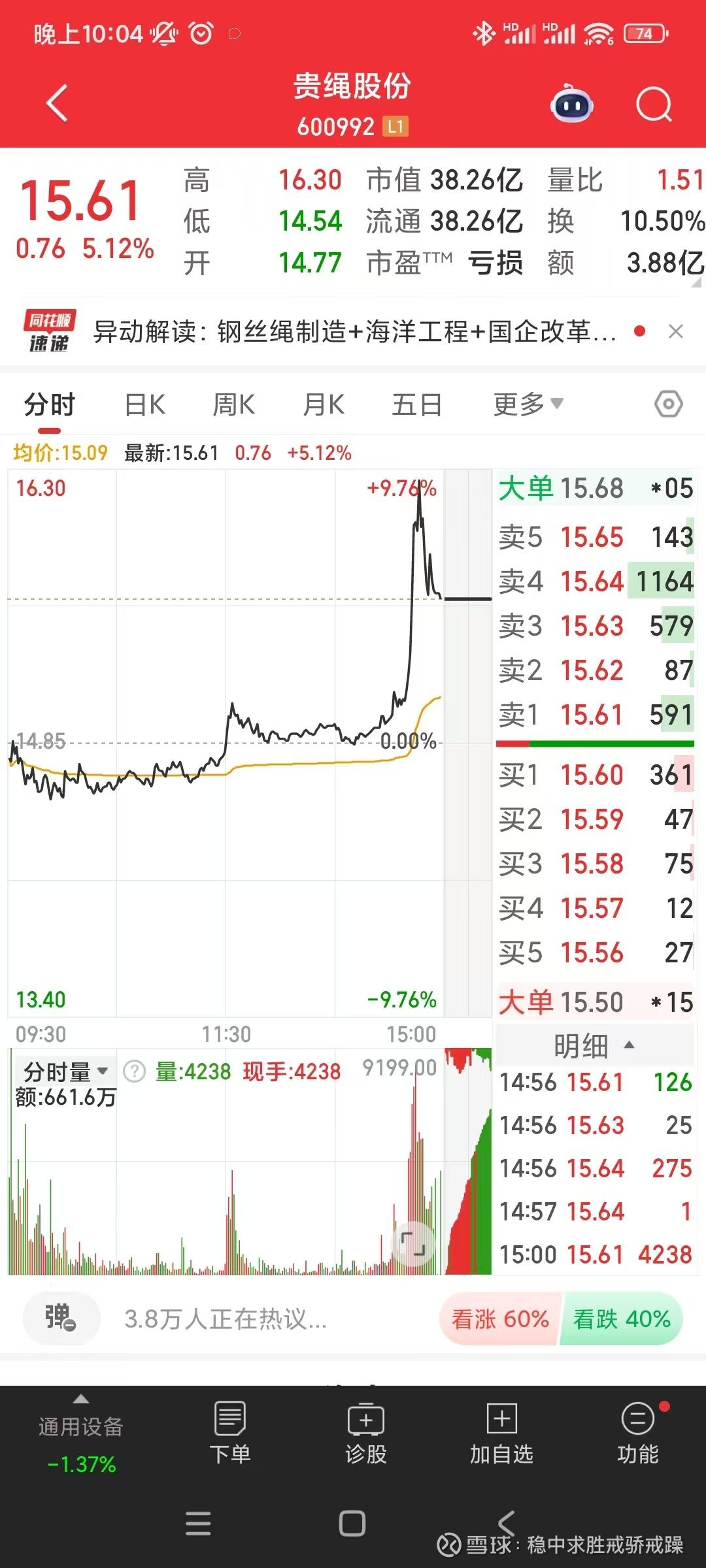
Task: Expand the 更多 chart period dropdown
Action: [x=528, y=404]
